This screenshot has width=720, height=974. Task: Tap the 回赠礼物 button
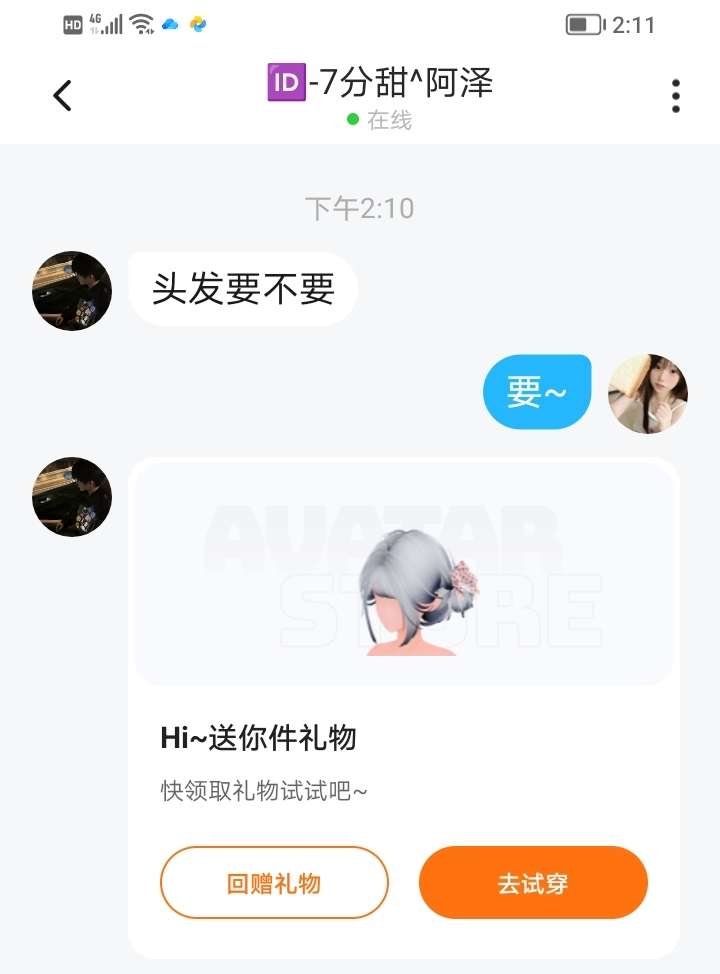[274, 883]
